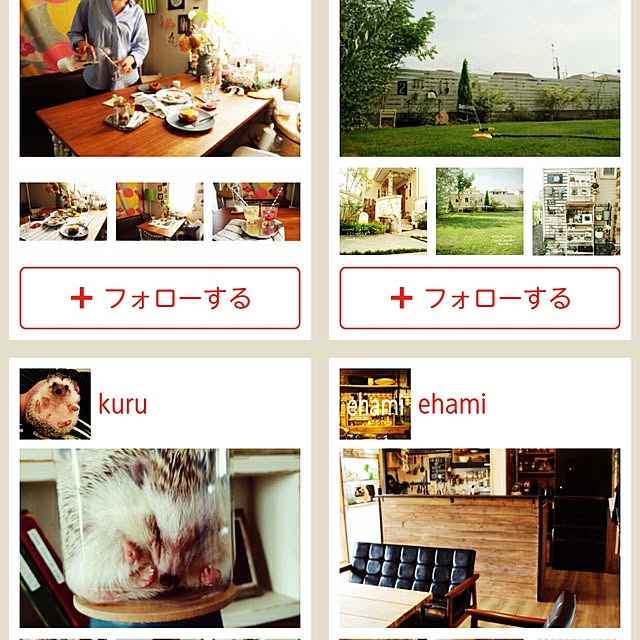This screenshot has height=640, width=640.
Task: Open kuru's profile name link
Action: [123, 404]
